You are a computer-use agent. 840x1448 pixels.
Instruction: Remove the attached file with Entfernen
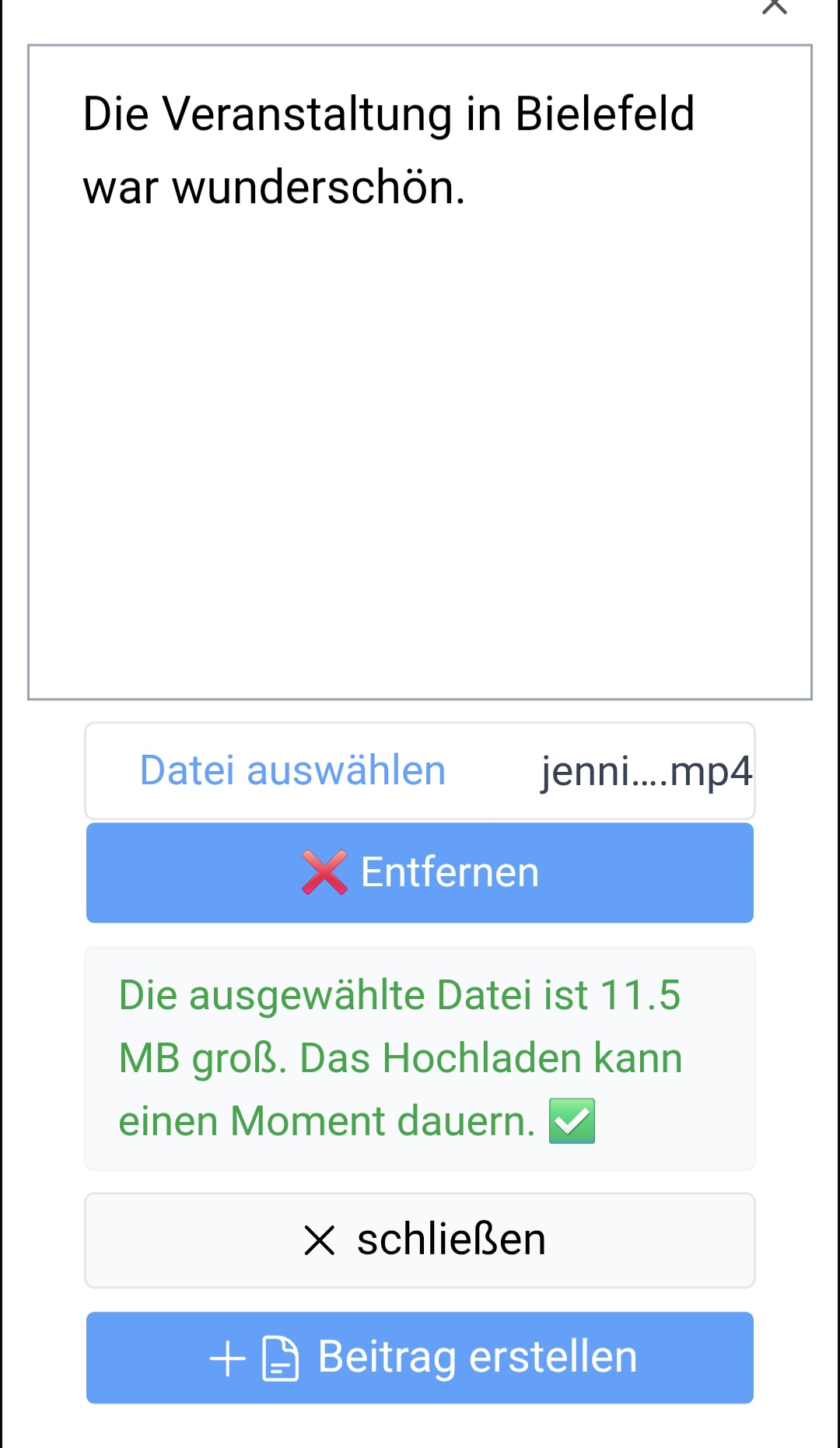[x=420, y=872]
